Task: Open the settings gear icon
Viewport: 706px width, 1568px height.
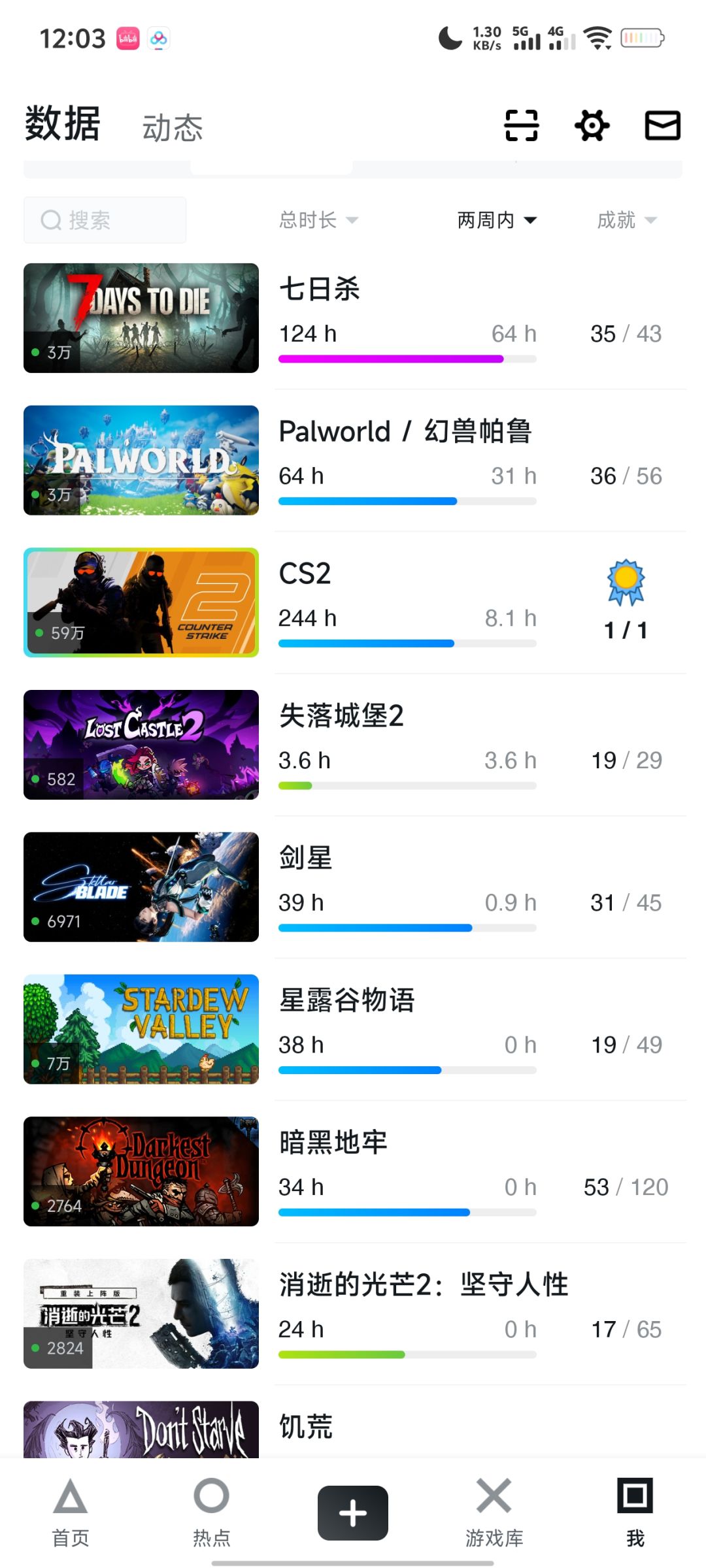Action: tap(592, 125)
